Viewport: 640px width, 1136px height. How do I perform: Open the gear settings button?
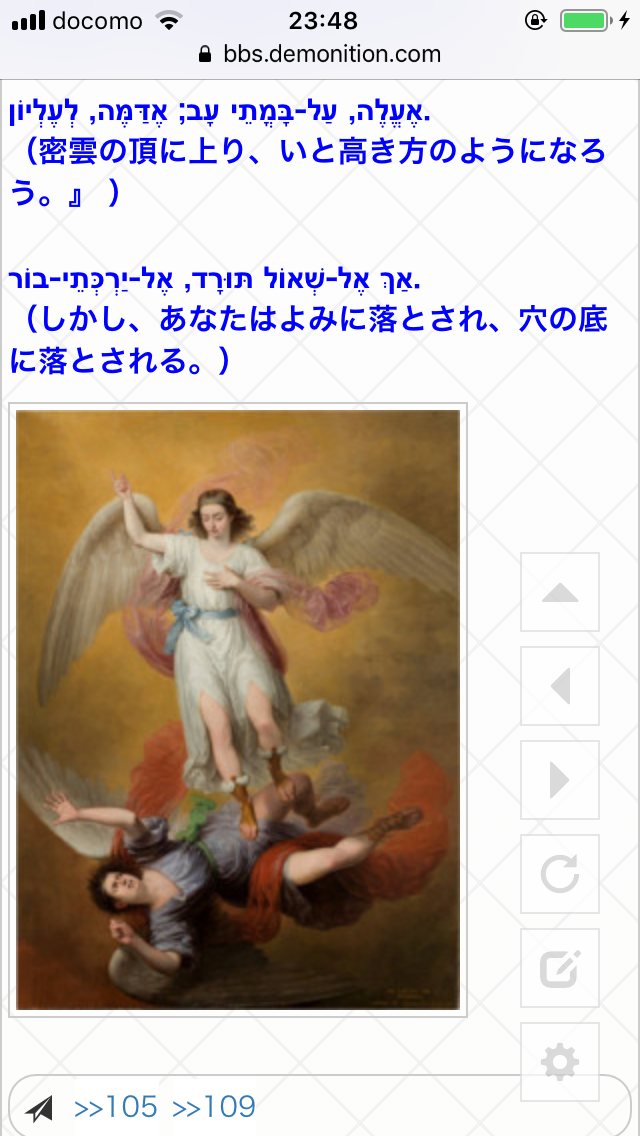560,1061
